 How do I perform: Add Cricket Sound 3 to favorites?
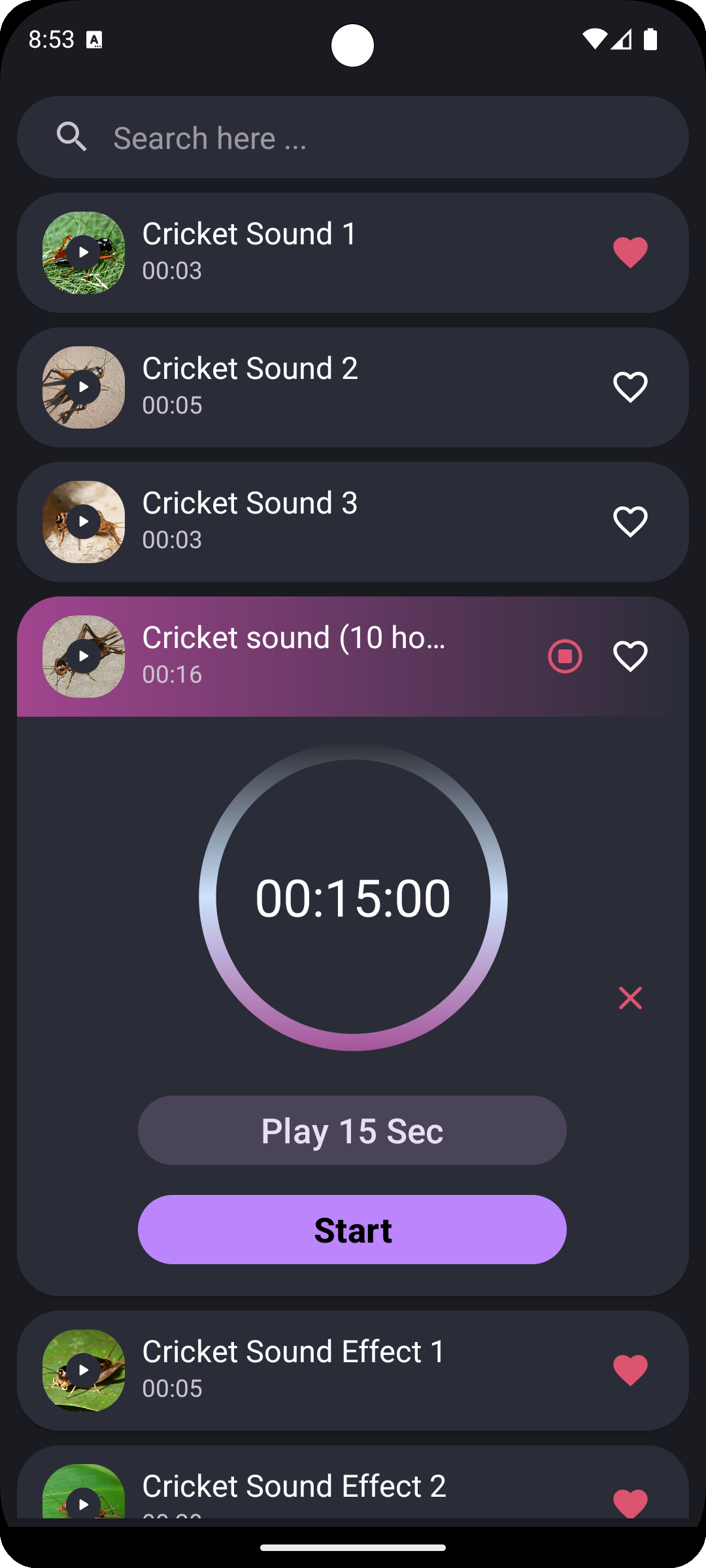(630, 522)
